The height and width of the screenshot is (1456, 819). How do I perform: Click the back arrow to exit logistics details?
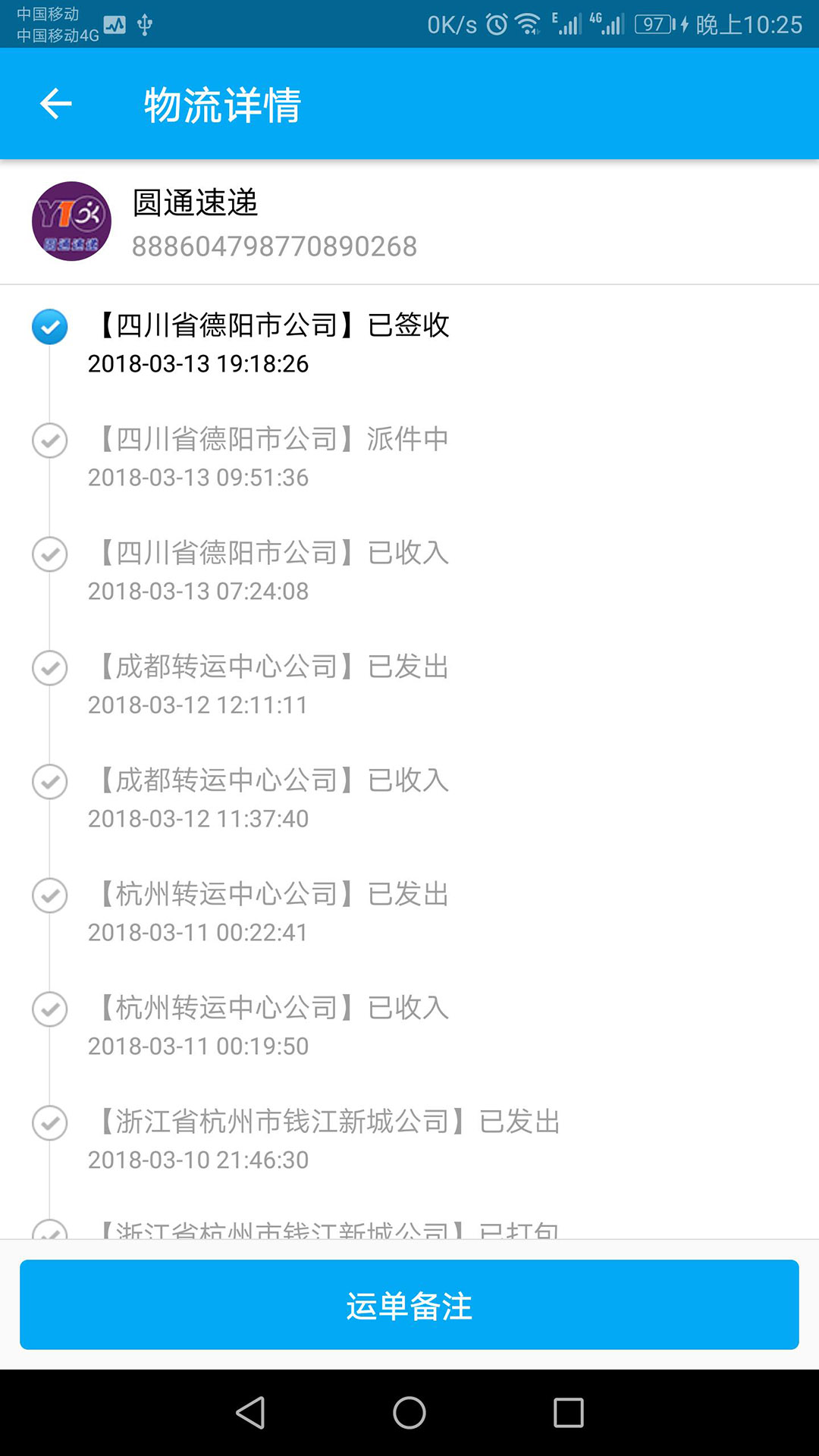[x=57, y=103]
